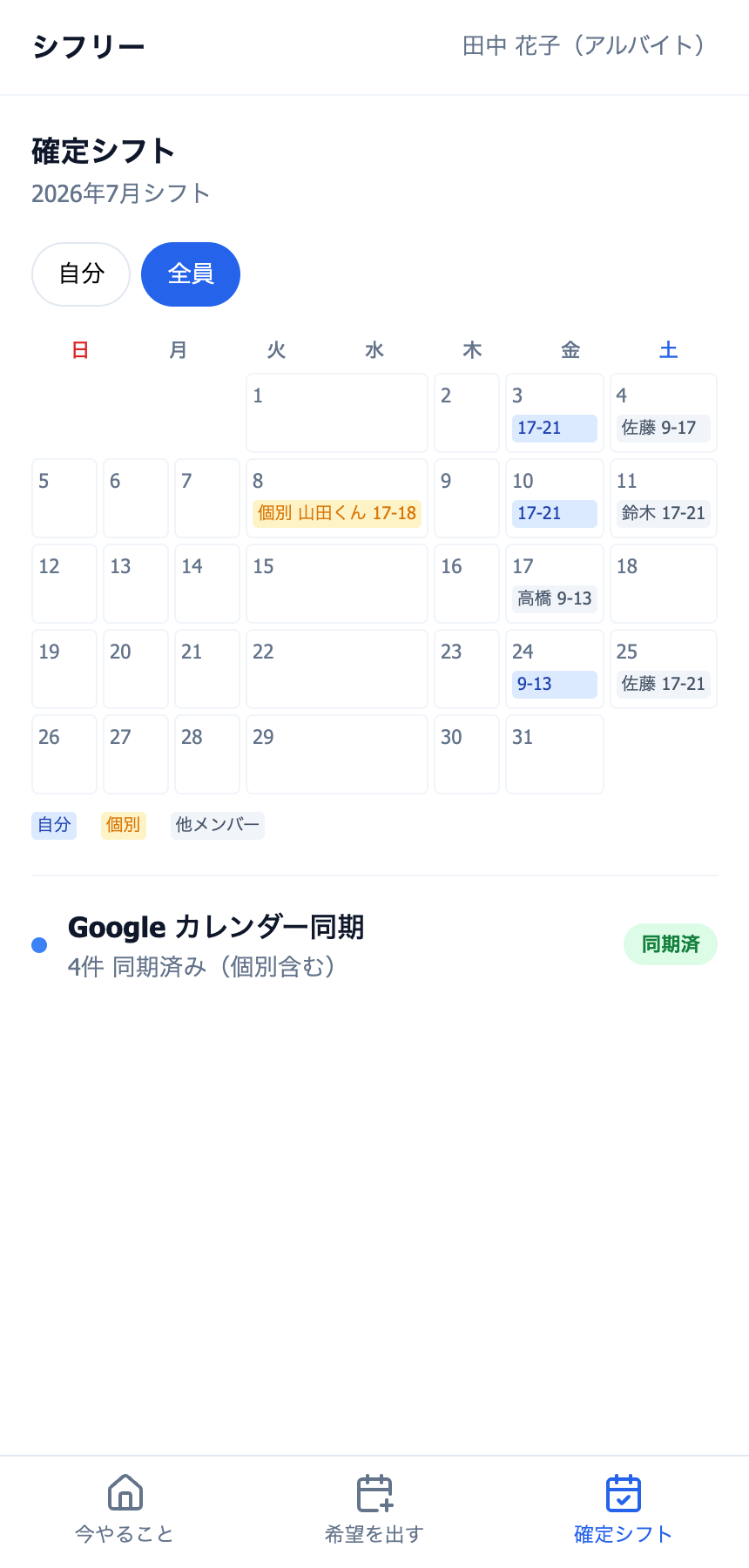Open 高橋 9-13 shift on July 17
The height and width of the screenshot is (1568, 749).
click(555, 598)
